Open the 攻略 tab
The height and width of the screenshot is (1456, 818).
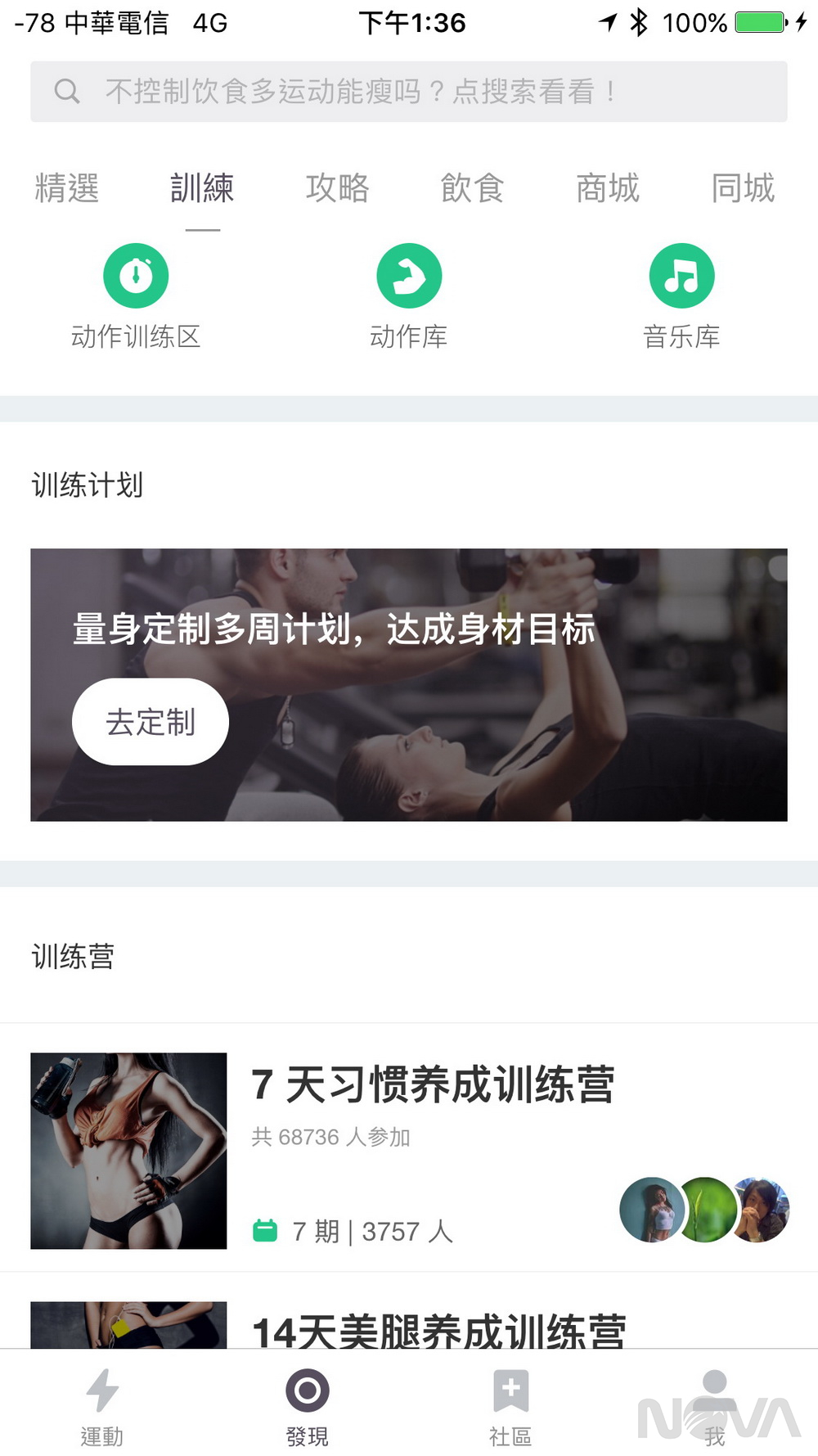337,188
